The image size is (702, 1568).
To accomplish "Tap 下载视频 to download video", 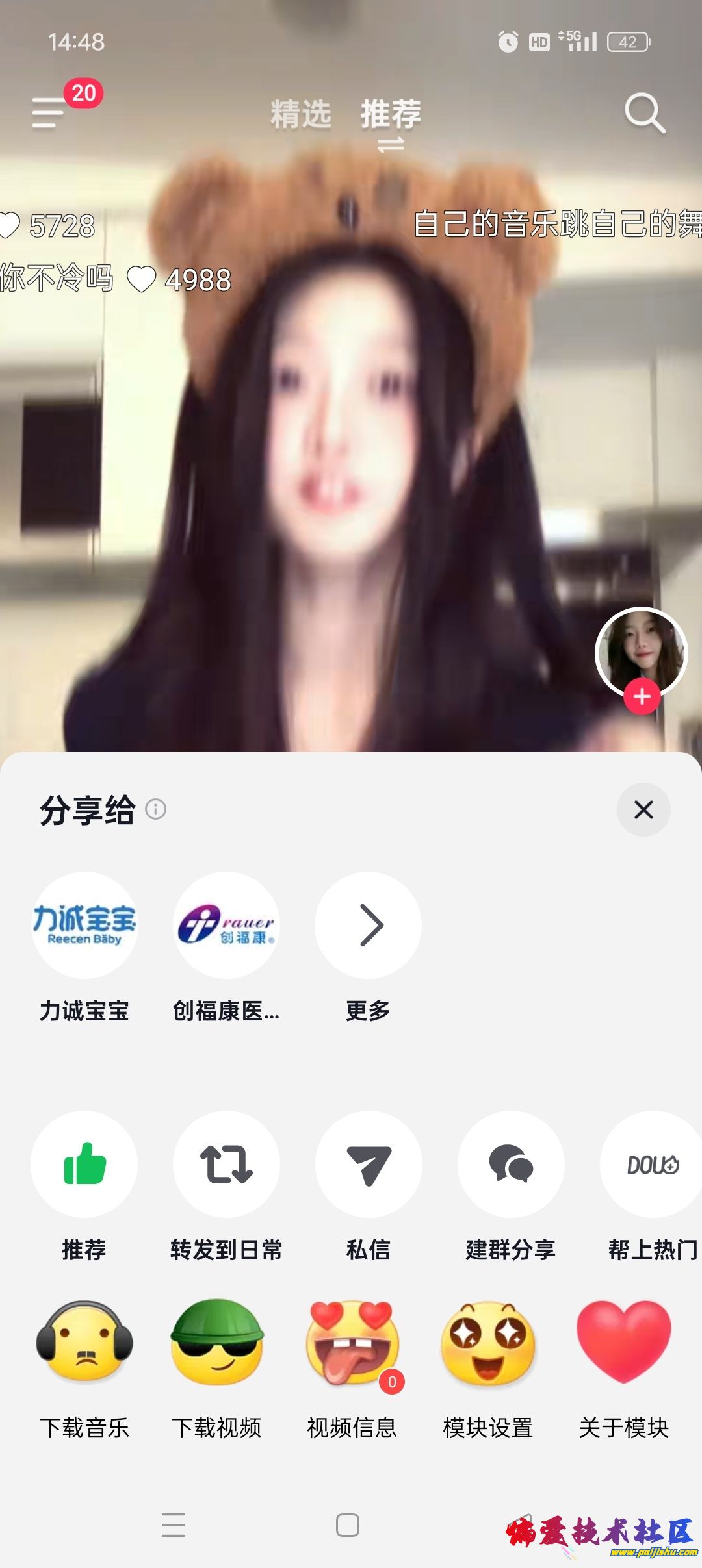I will point(217,1342).
